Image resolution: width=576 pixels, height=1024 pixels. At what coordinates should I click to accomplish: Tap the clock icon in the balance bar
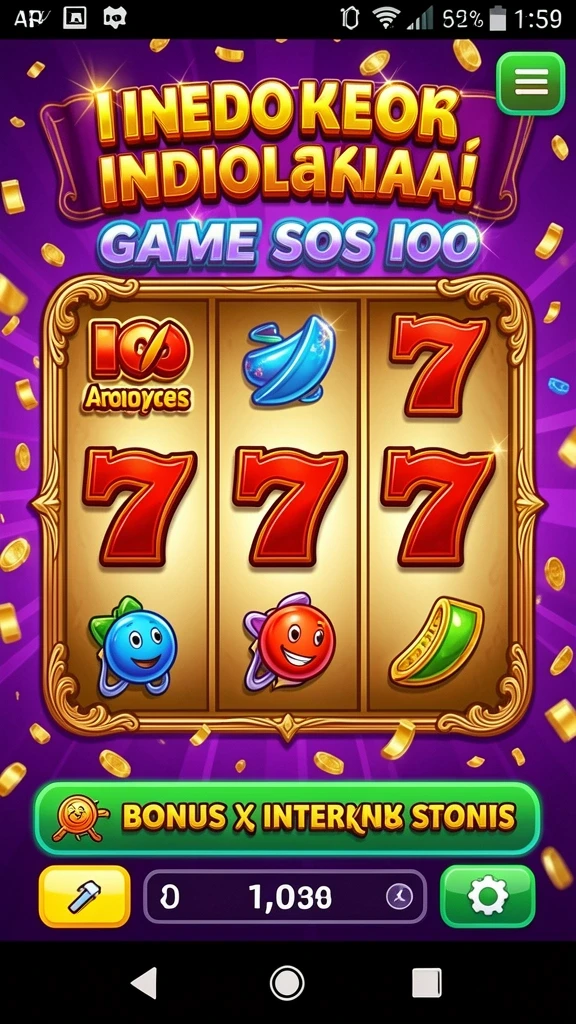coord(400,897)
